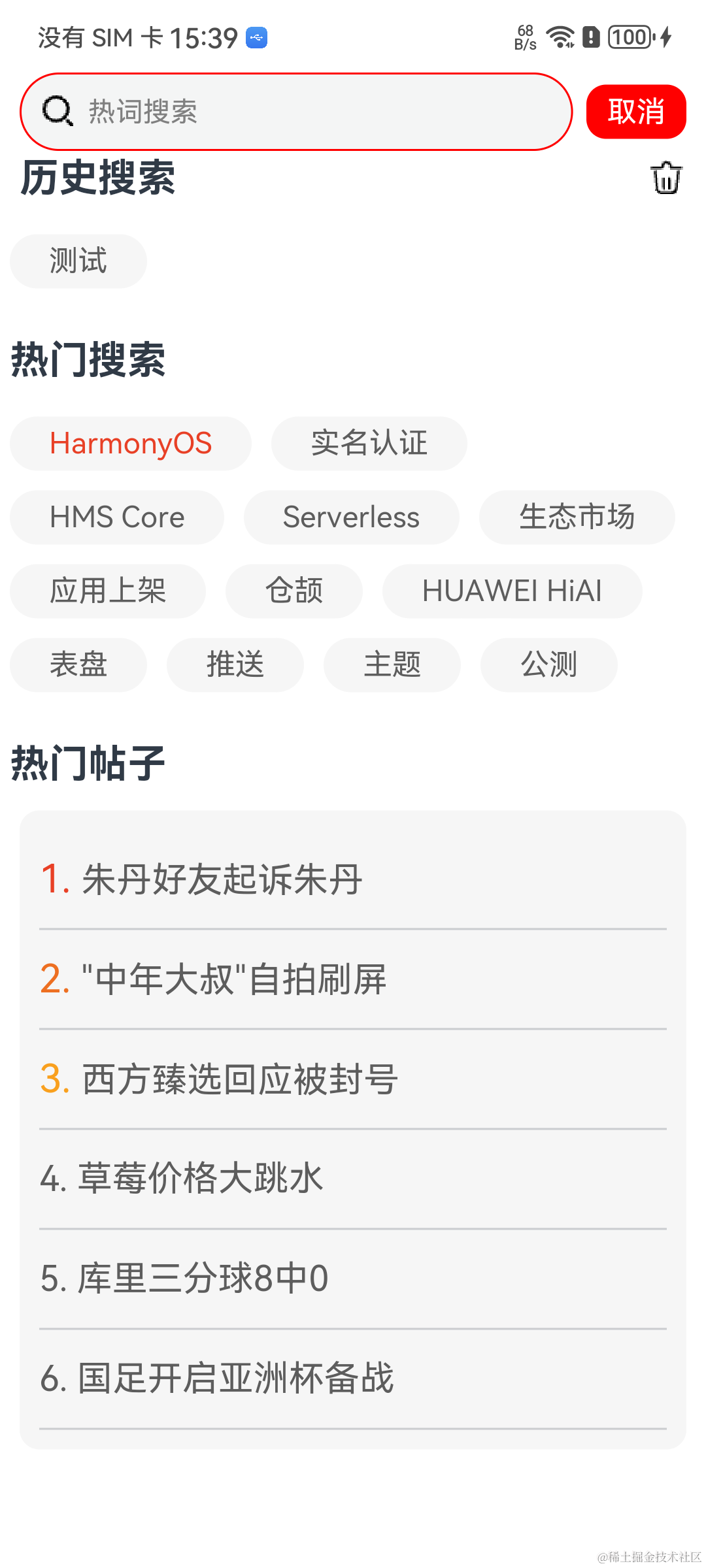This screenshot has height=1568, width=706.
Task: Select the 公测 chip
Action: 548,665
